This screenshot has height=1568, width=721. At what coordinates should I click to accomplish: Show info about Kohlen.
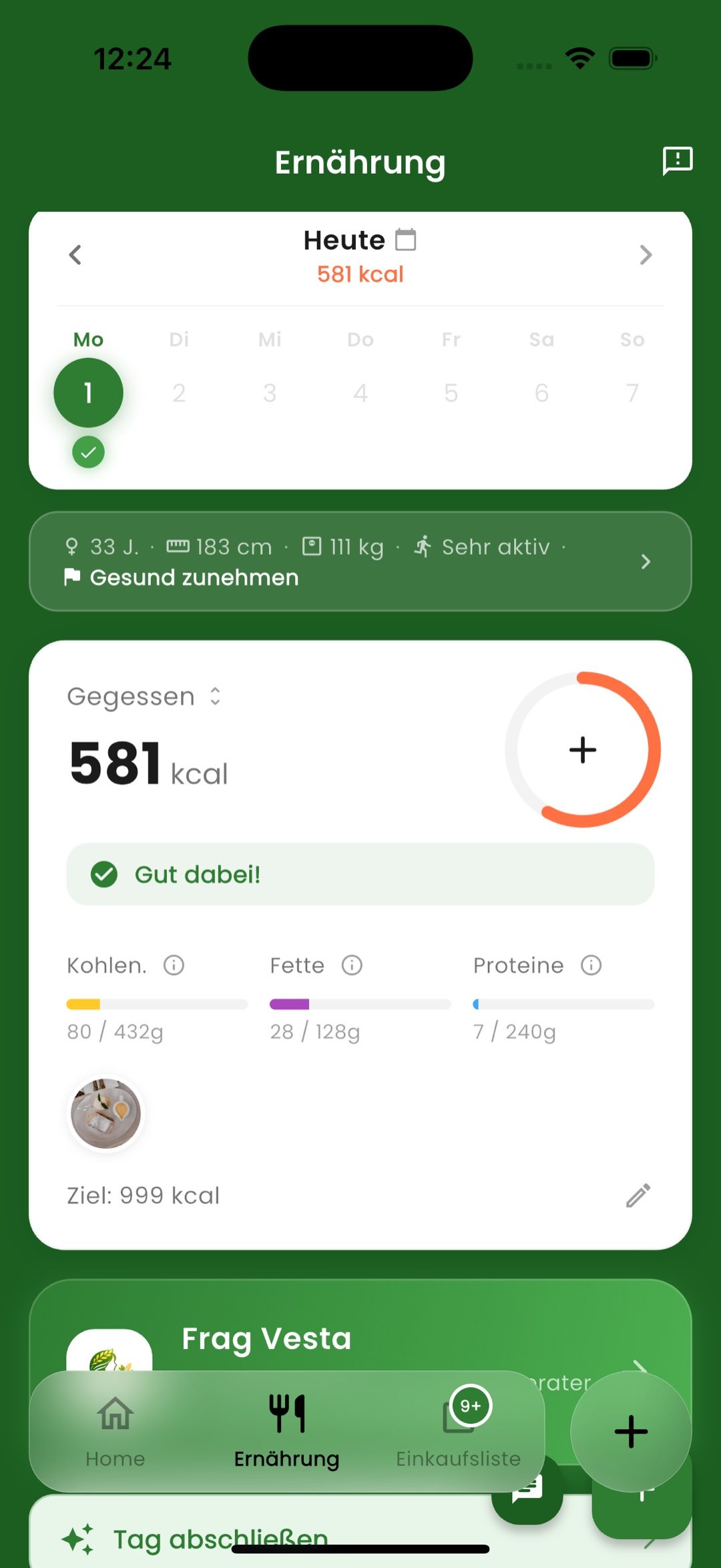174,965
